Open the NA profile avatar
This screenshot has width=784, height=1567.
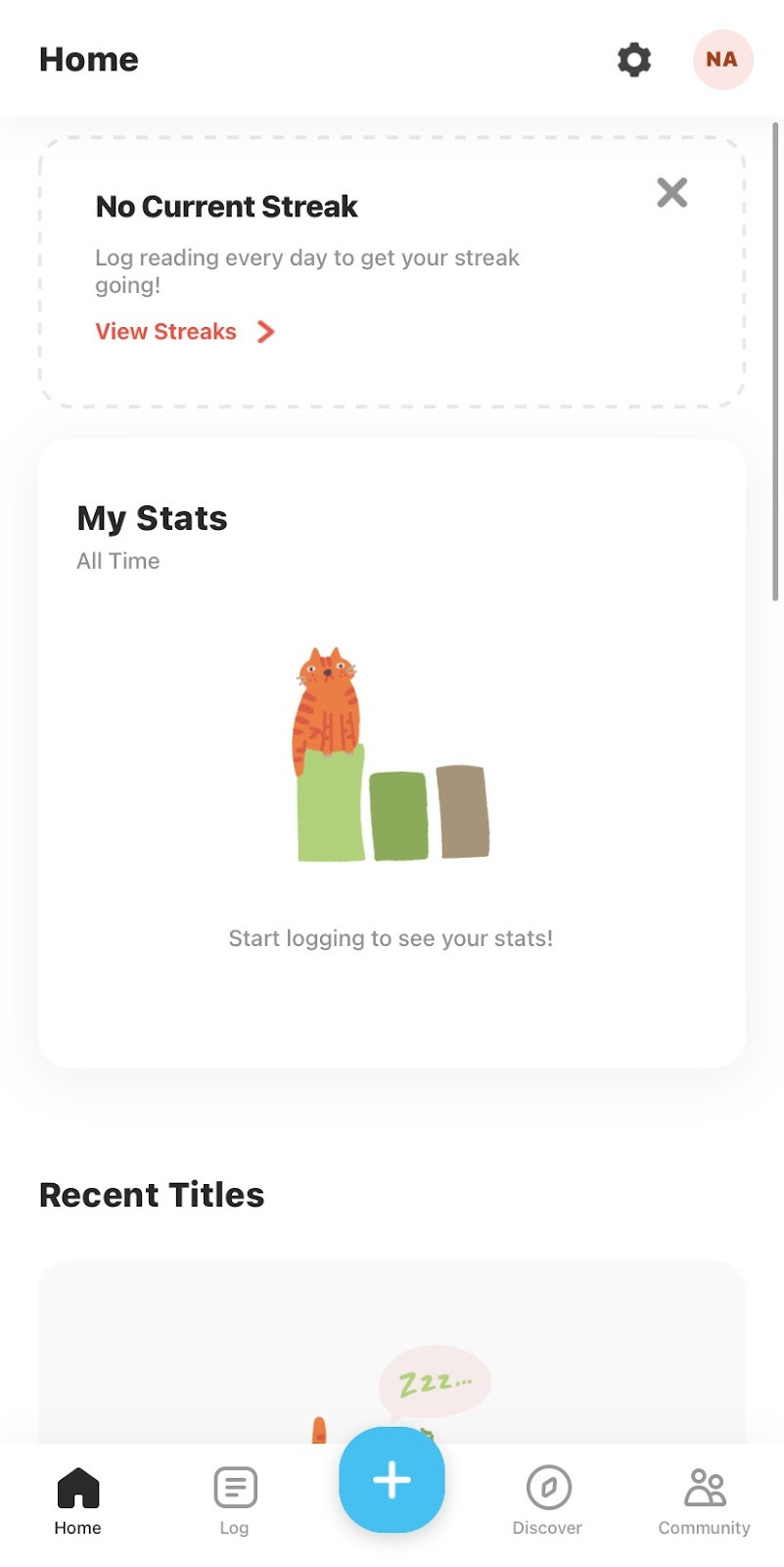[x=722, y=60]
